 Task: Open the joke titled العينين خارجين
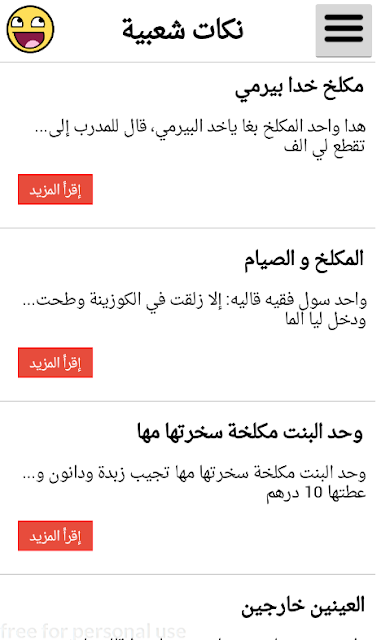(x=302, y=606)
